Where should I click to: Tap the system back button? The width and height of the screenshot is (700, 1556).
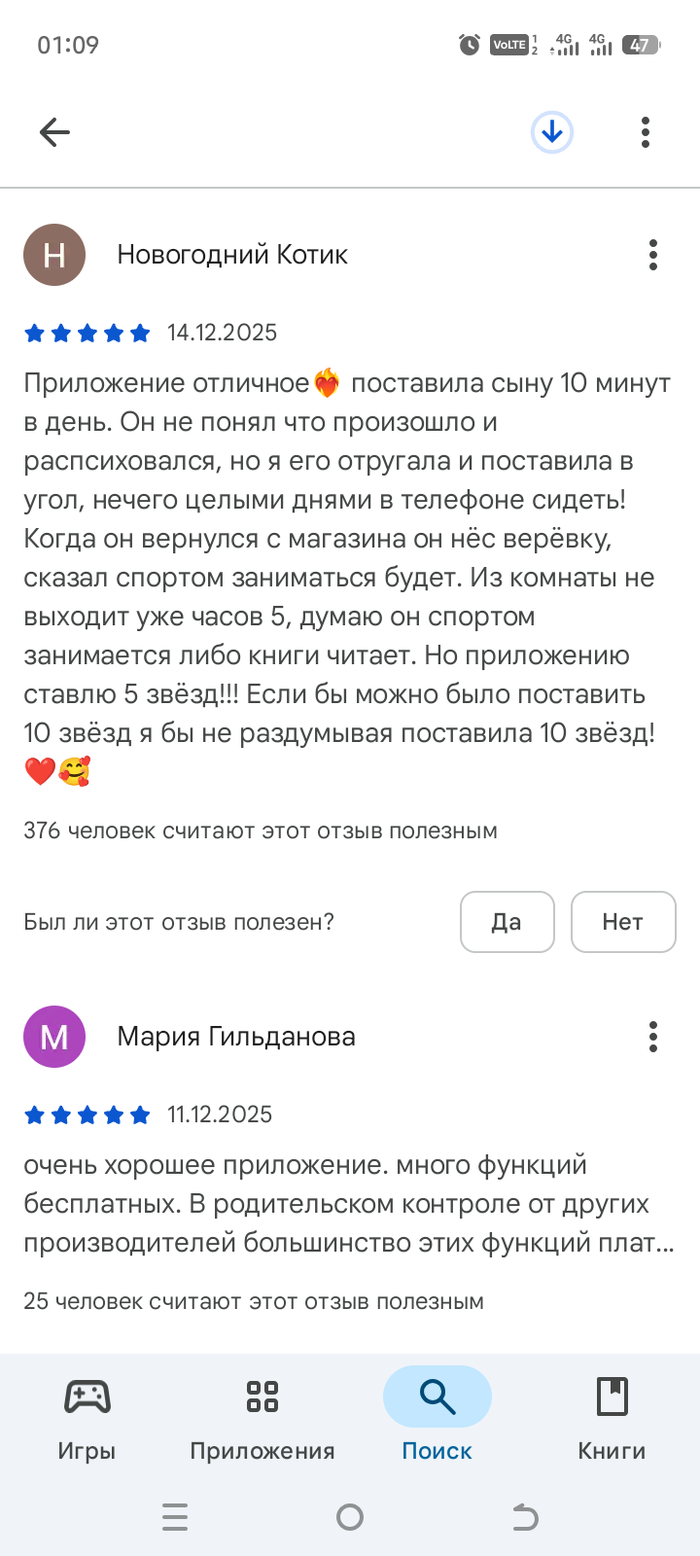[524, 1518]
